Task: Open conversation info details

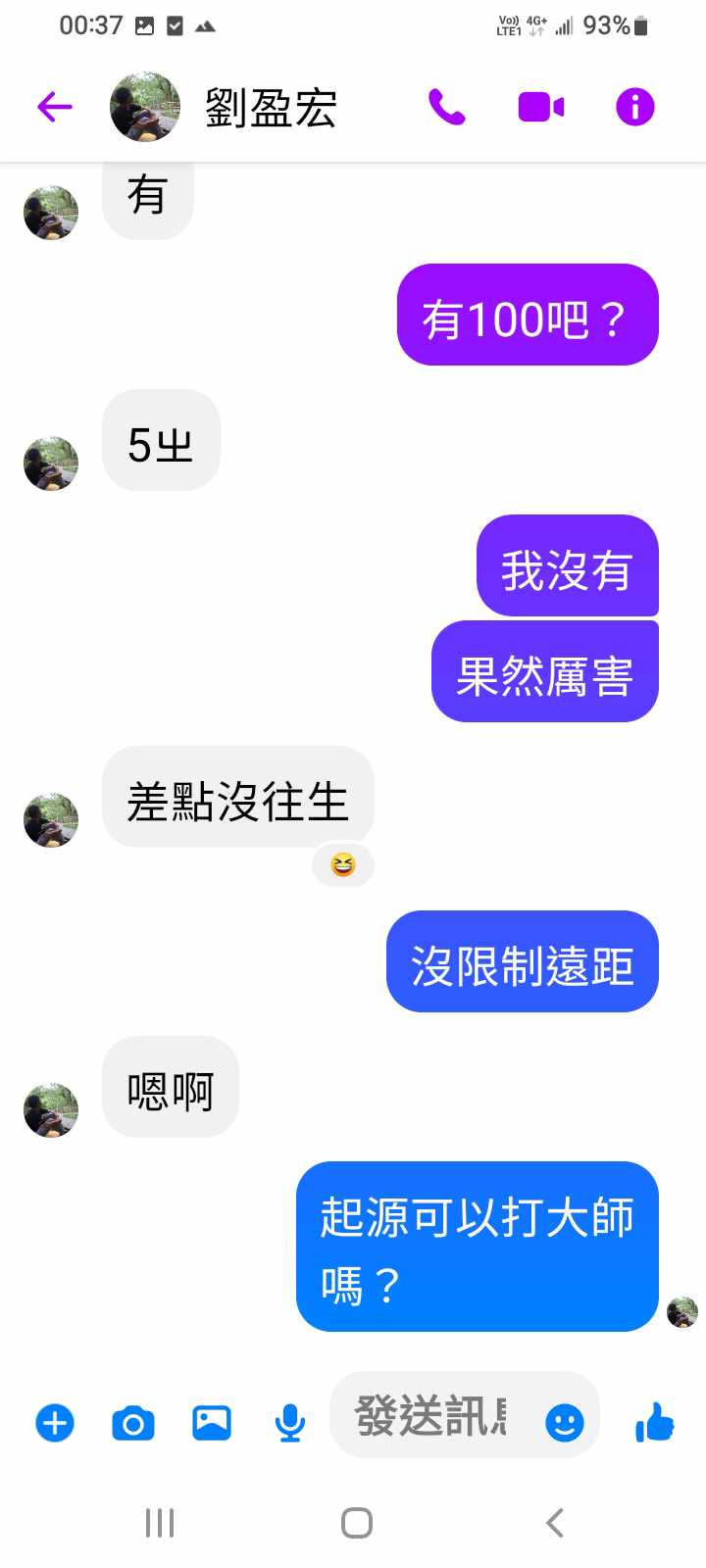Action: point(634,107)
